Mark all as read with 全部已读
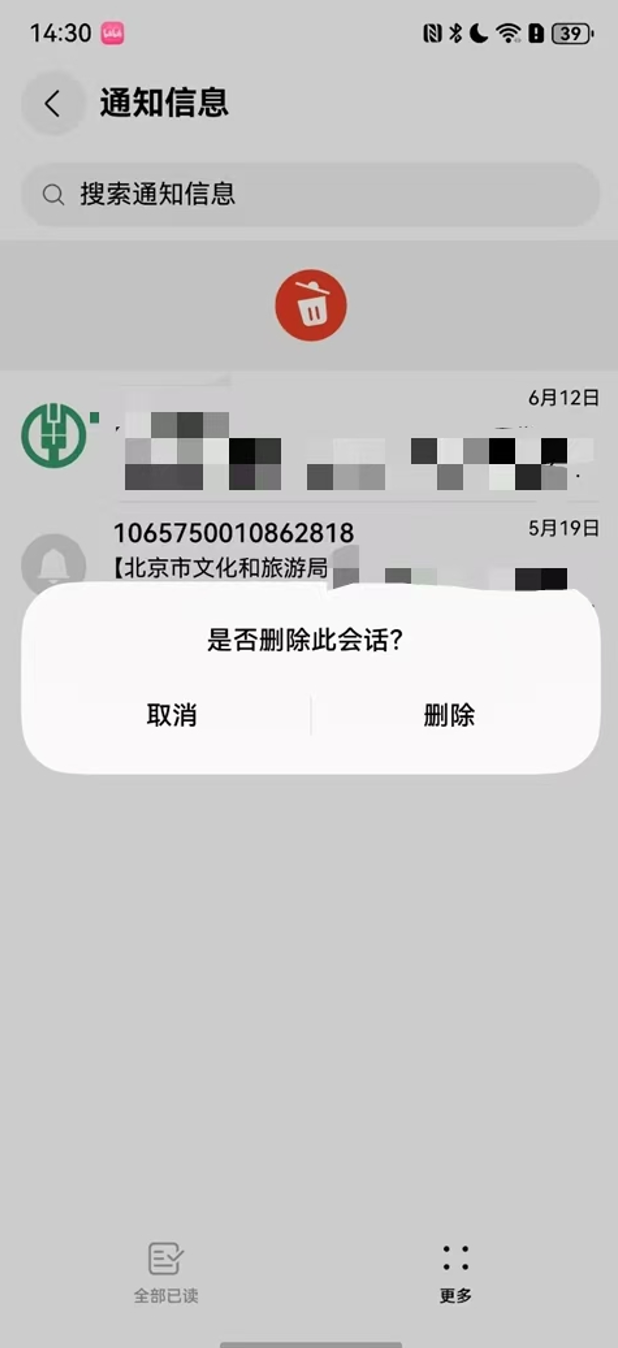The width and height of the screenshot is (618, 1348). pyautogui.click(x=166, y=1272)
